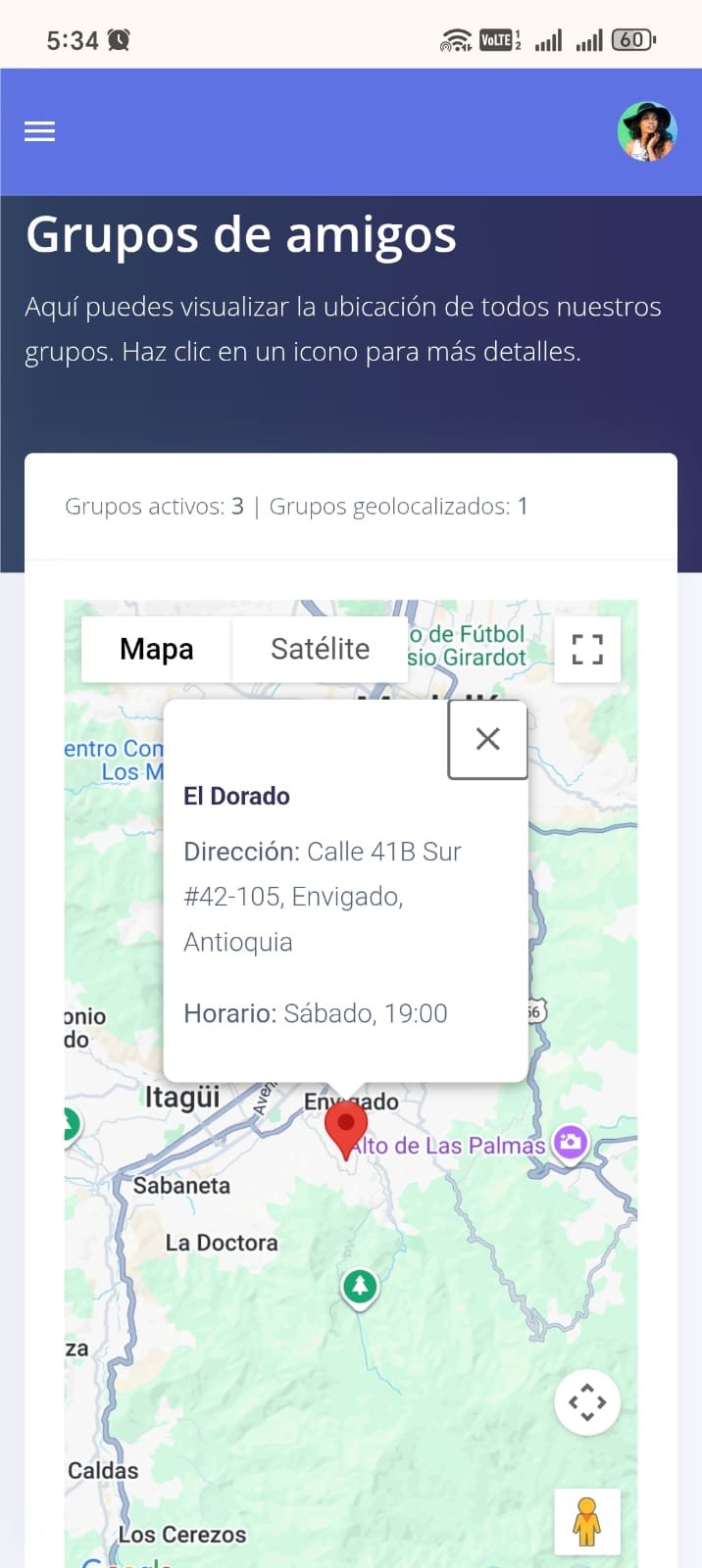Activate the Street View pegman
The image size is (702, 1568).
[x=587, y=1521]
